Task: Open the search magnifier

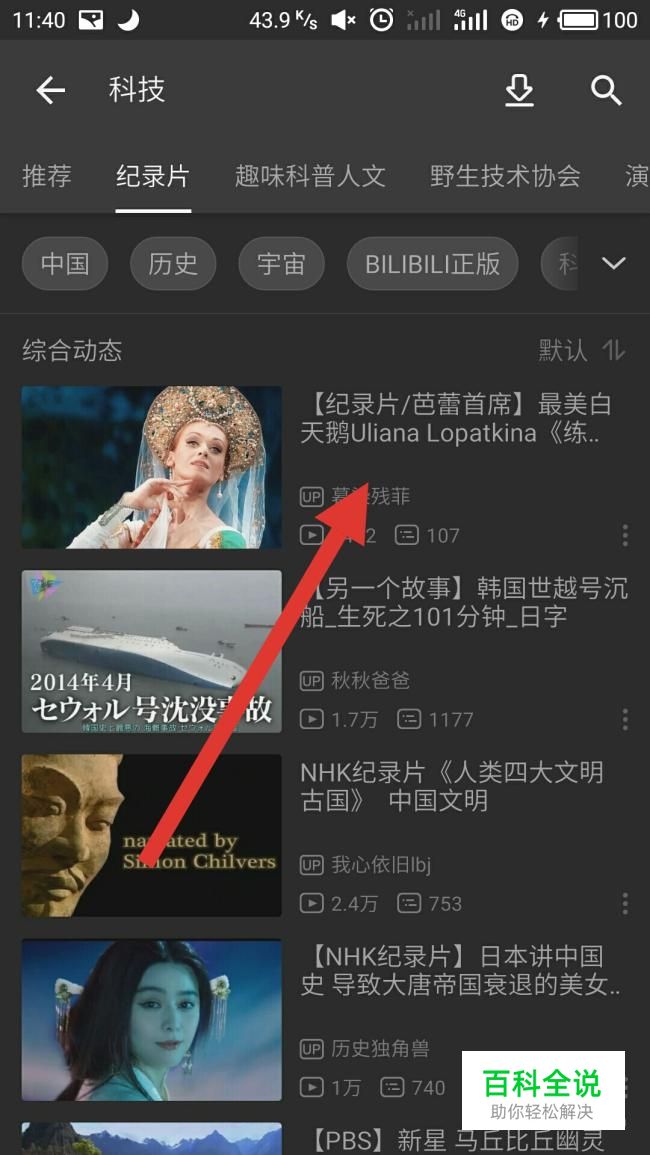Action: point(606,91)
